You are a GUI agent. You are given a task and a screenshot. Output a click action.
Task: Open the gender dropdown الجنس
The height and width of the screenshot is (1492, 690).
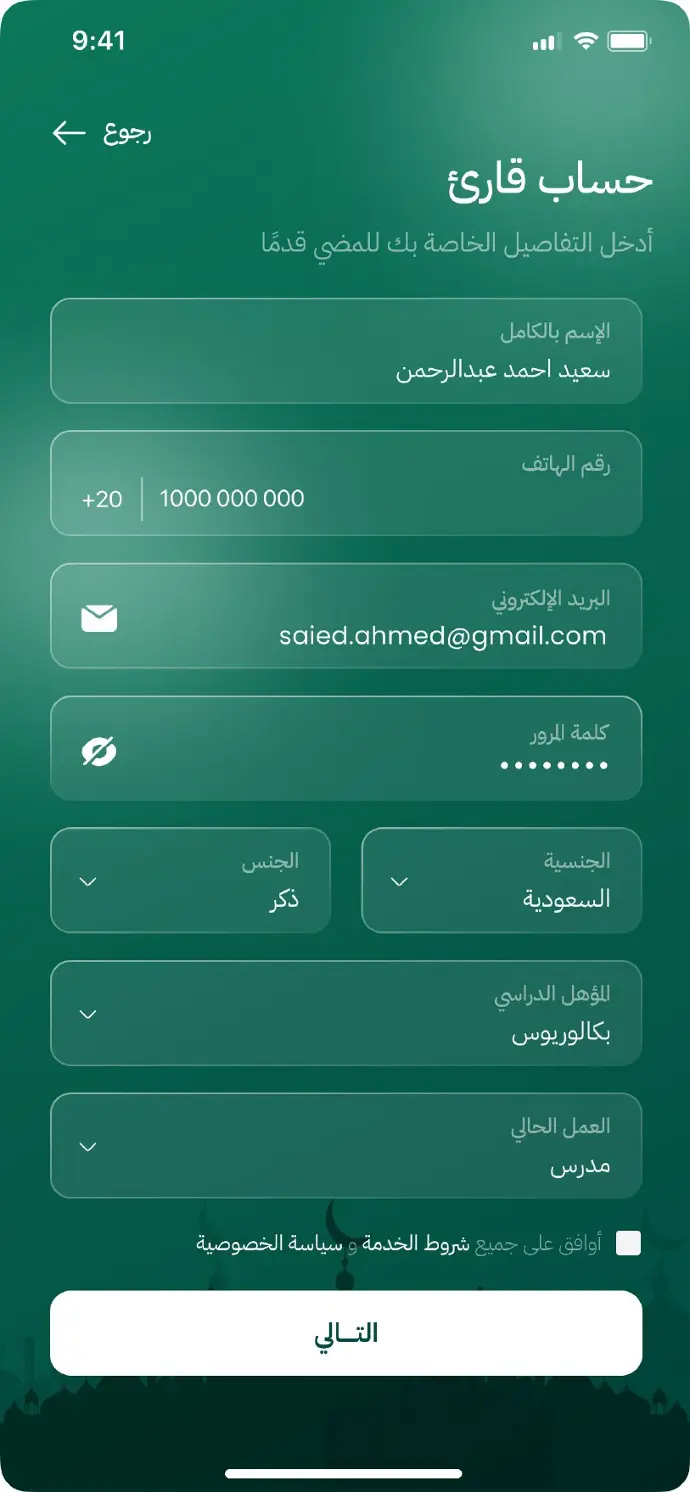tap(190, 881)
